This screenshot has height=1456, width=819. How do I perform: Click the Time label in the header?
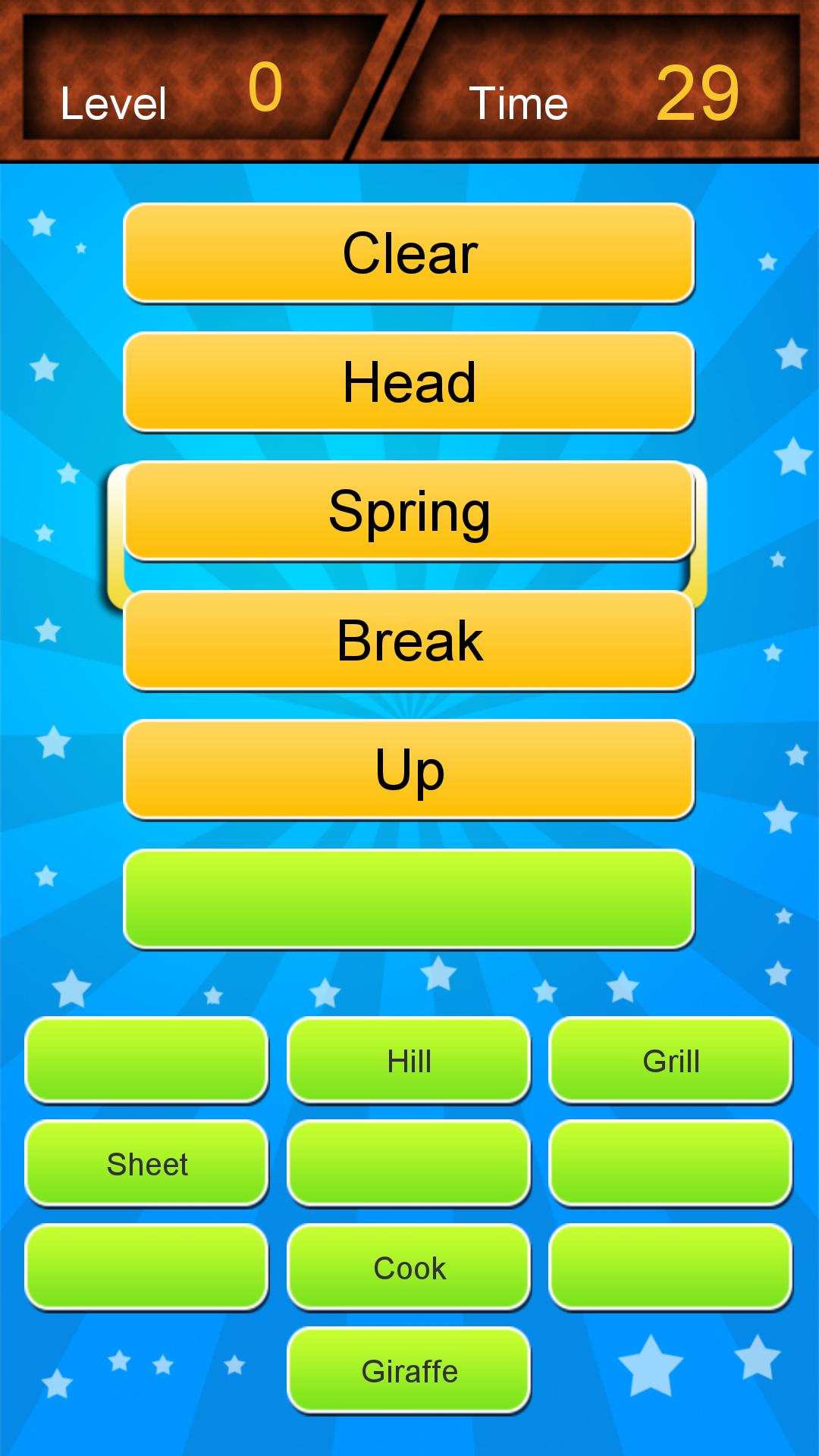[x=519, y=105]
